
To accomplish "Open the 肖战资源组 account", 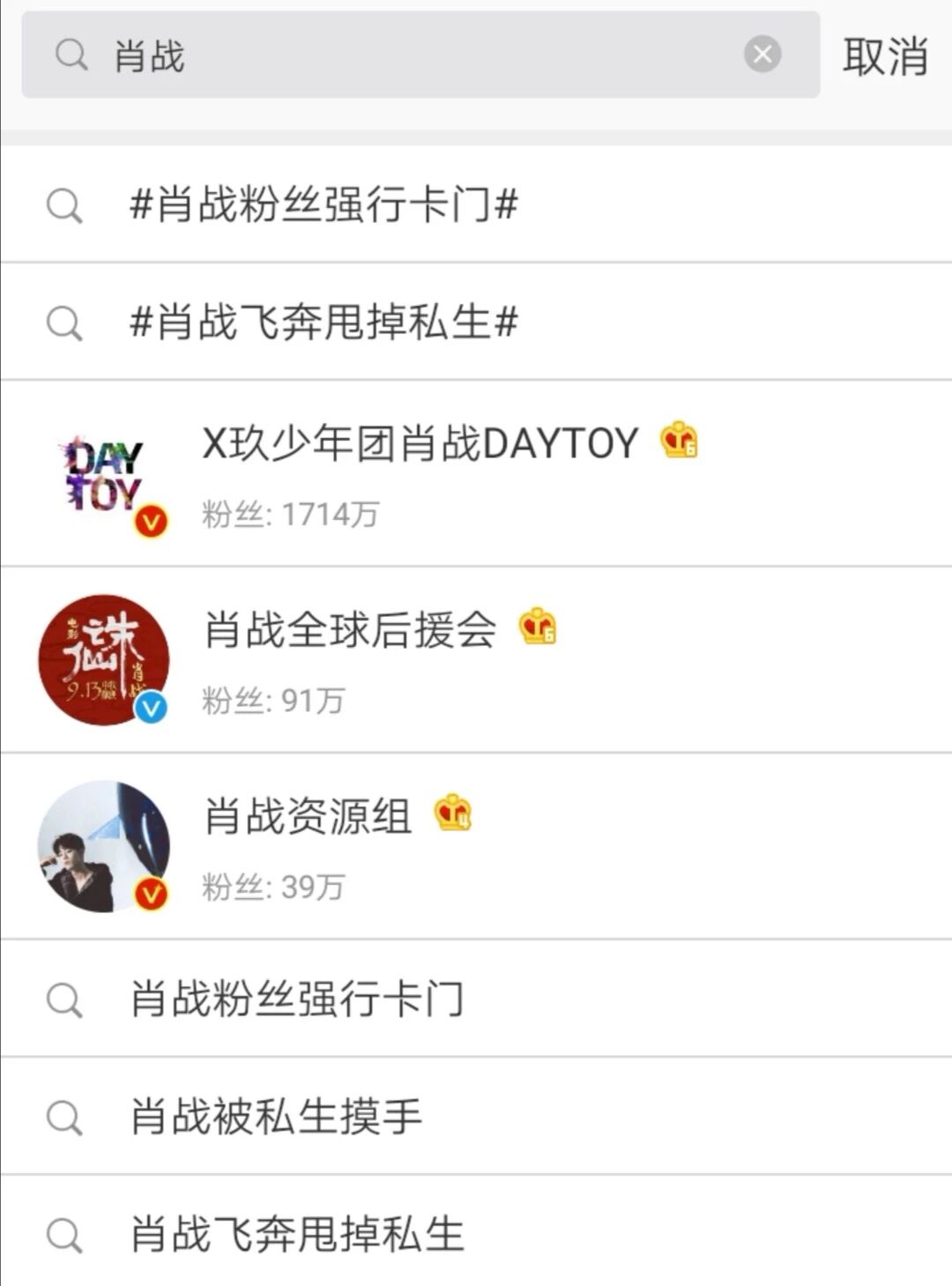I will (308, 816).
